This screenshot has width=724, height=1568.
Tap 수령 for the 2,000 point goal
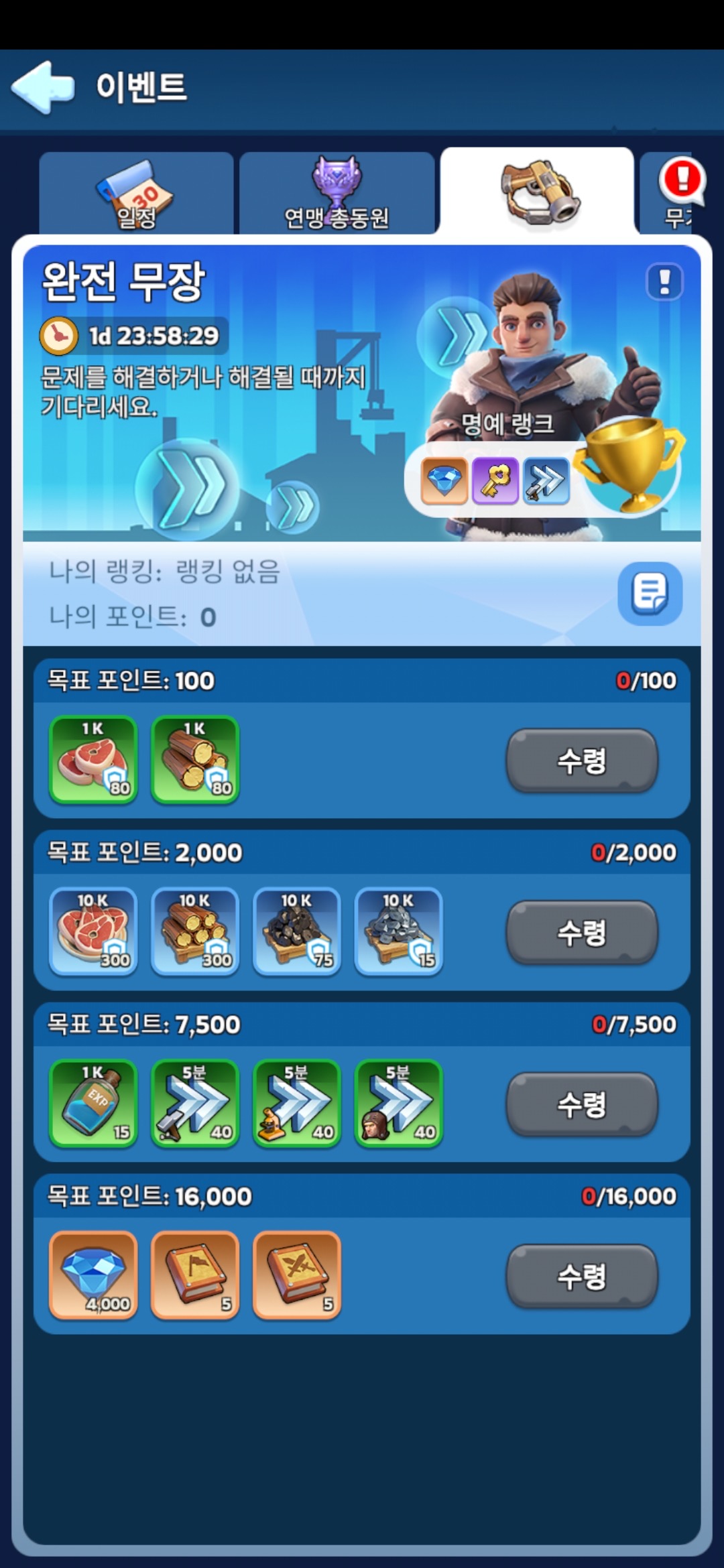pos(582,933)
